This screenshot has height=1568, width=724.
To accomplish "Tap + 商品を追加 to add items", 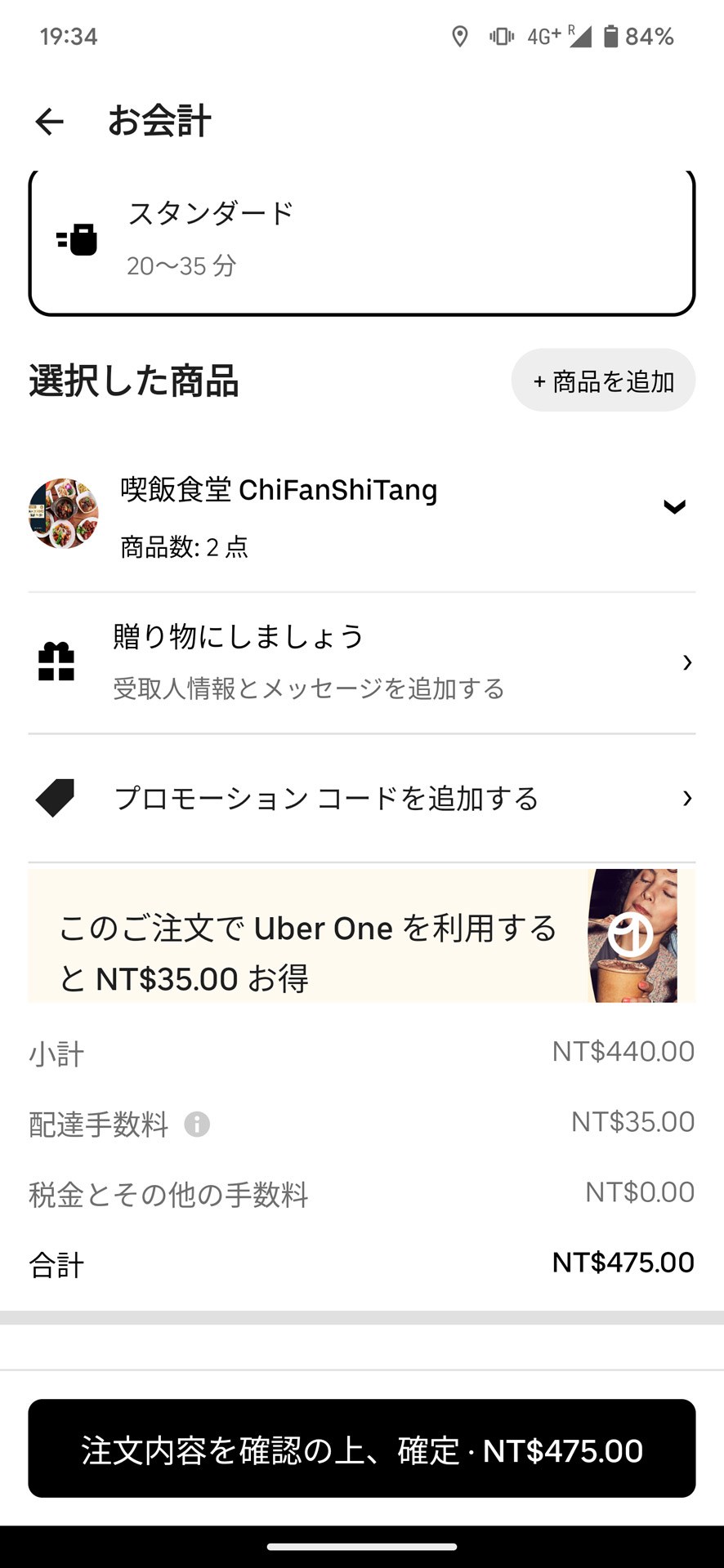I will [603, 380].
